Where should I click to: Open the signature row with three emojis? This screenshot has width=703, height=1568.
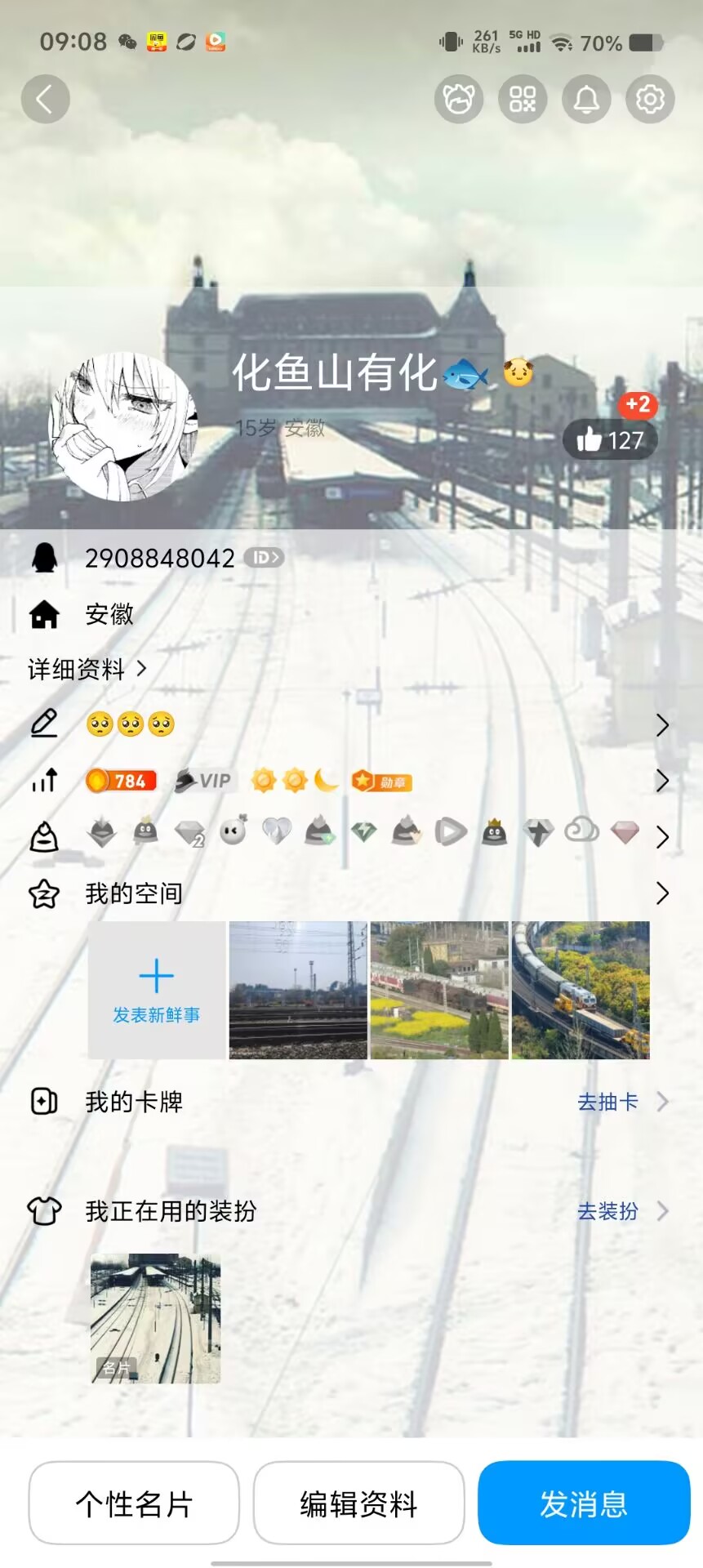(x=351, y=724)
